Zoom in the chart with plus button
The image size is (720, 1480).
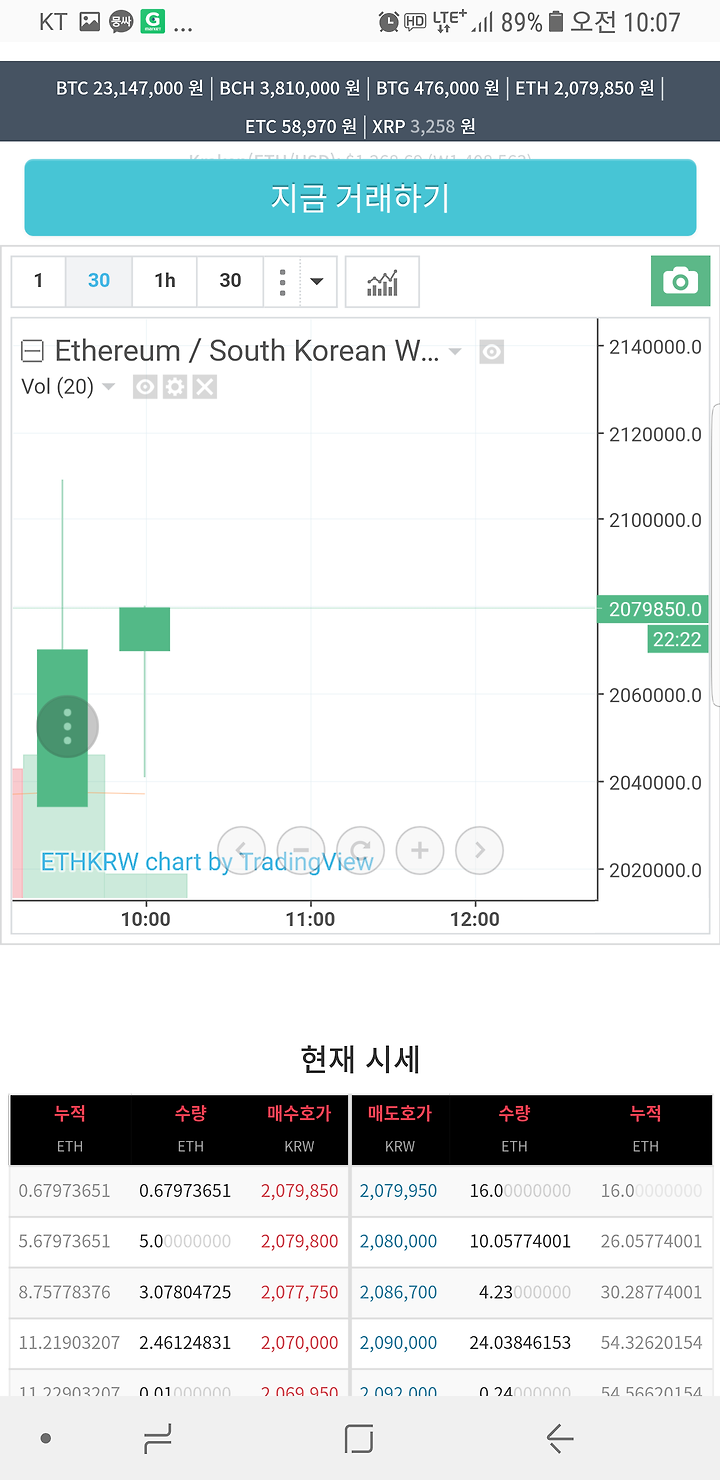point(420,851)
